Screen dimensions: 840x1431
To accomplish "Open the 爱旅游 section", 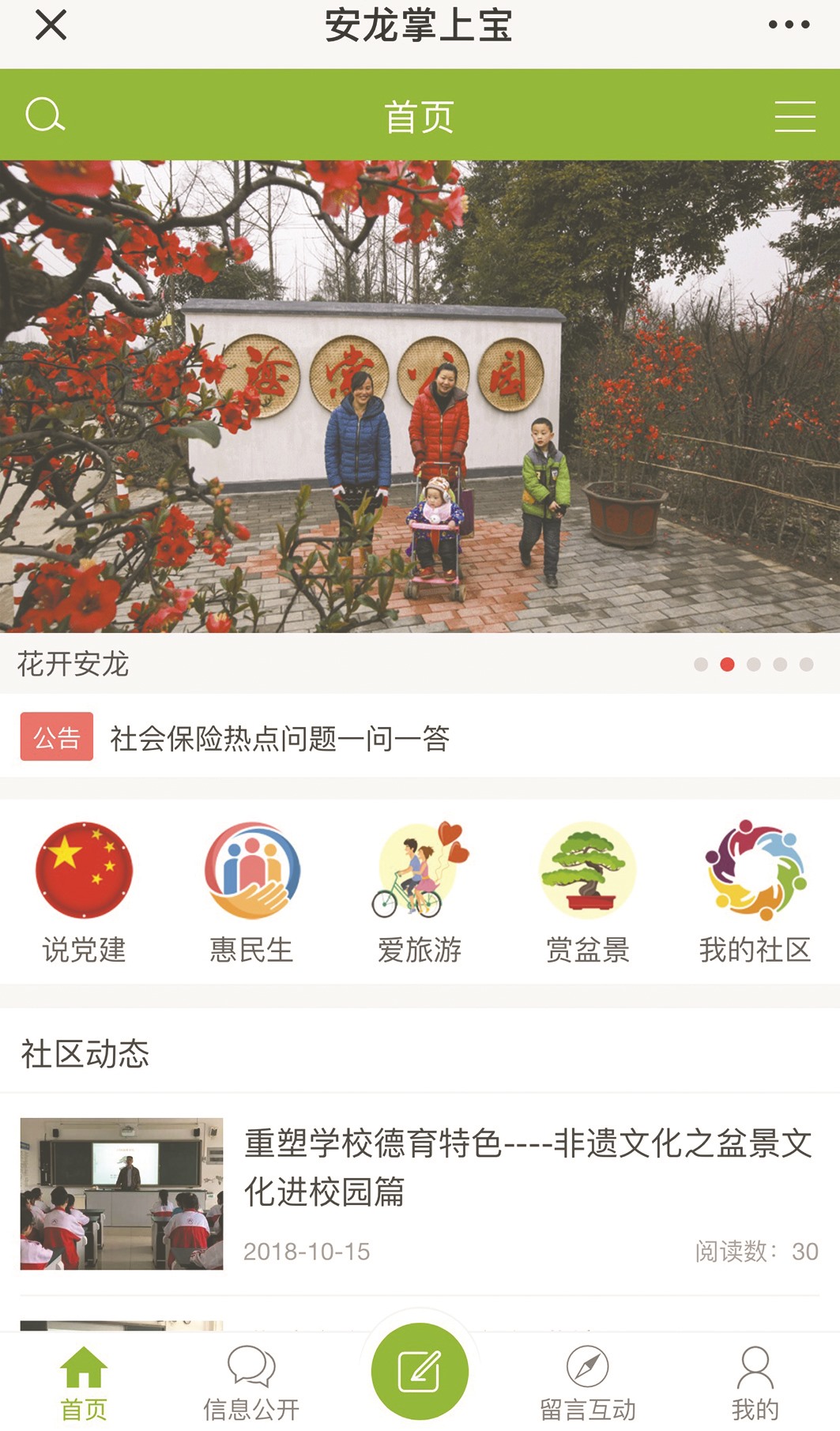I will 420,891.
